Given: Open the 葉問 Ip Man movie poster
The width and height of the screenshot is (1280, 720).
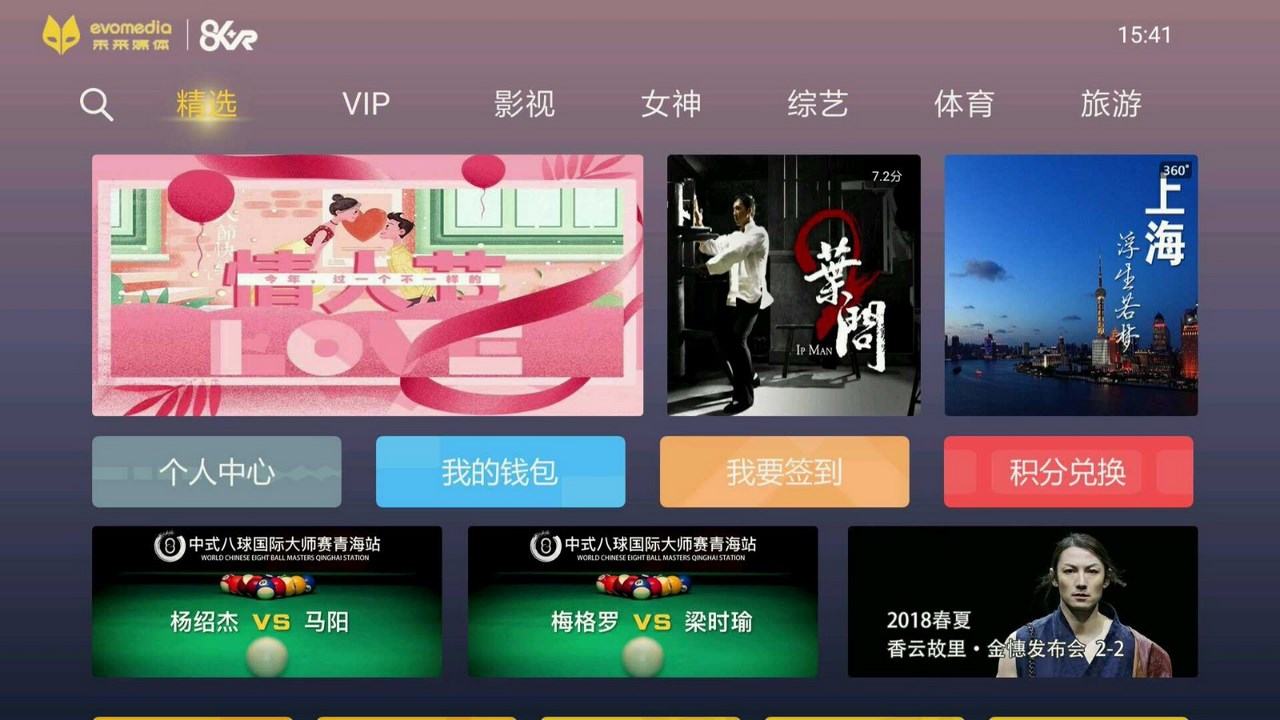Looking at the screenshot, I should 793,285.
